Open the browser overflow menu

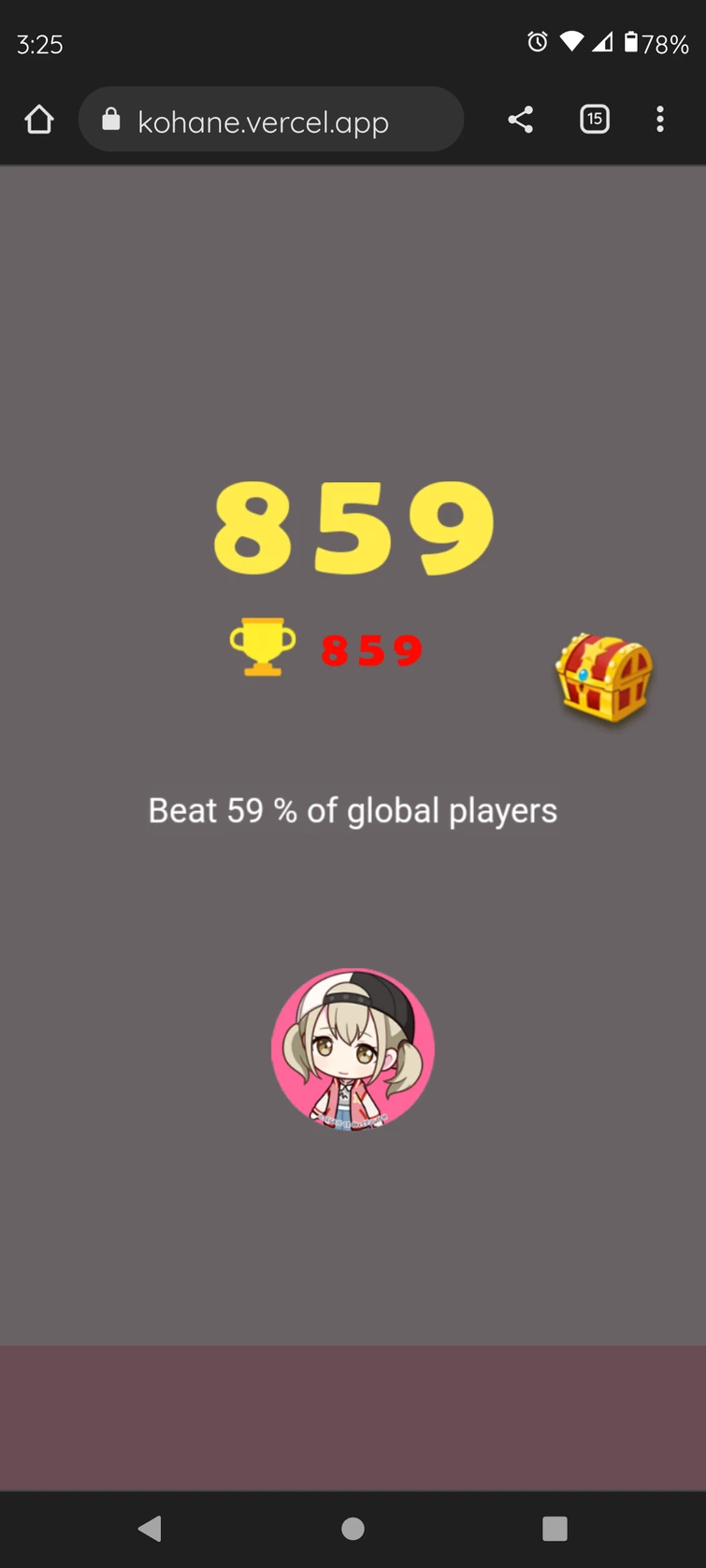(x=660, y=120)
